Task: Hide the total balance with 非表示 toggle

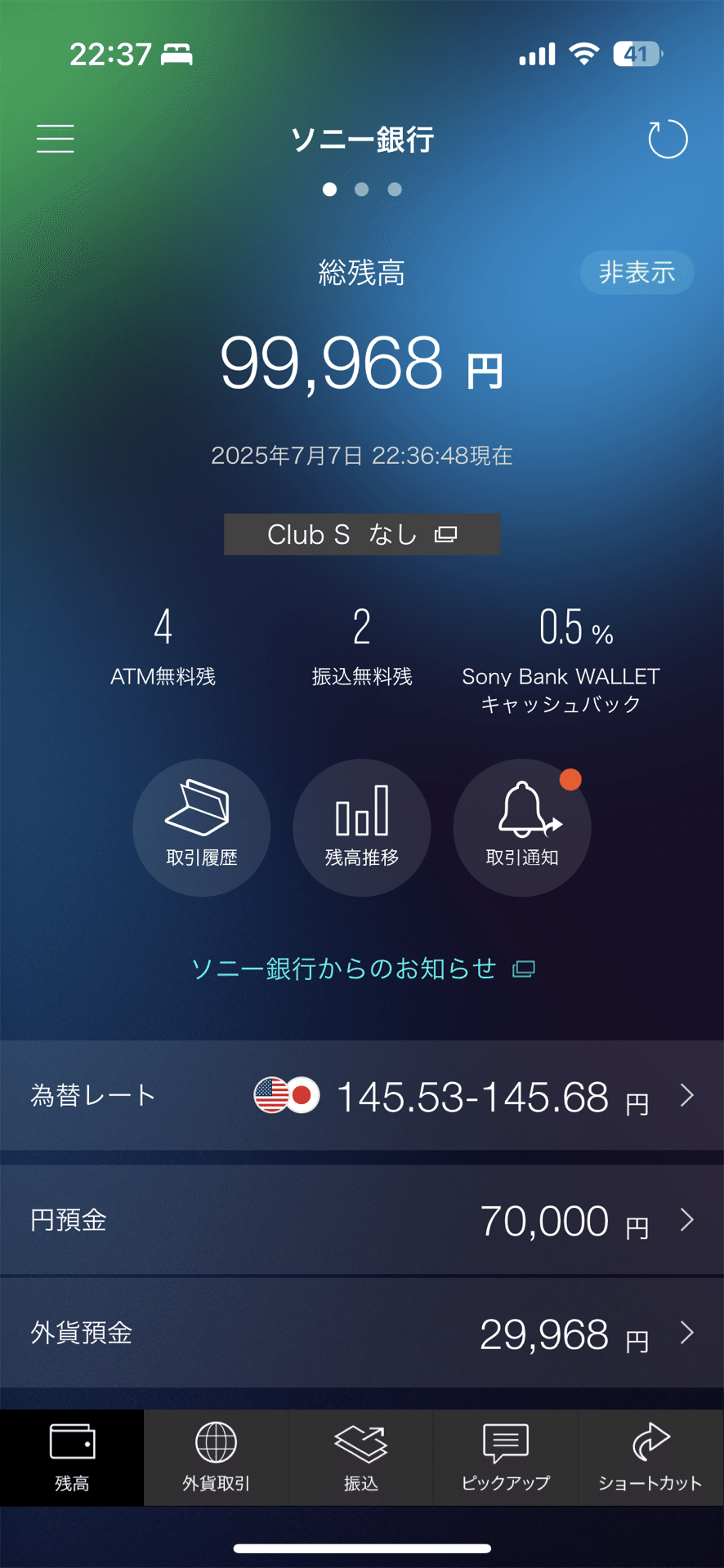Action: [637, 273]
